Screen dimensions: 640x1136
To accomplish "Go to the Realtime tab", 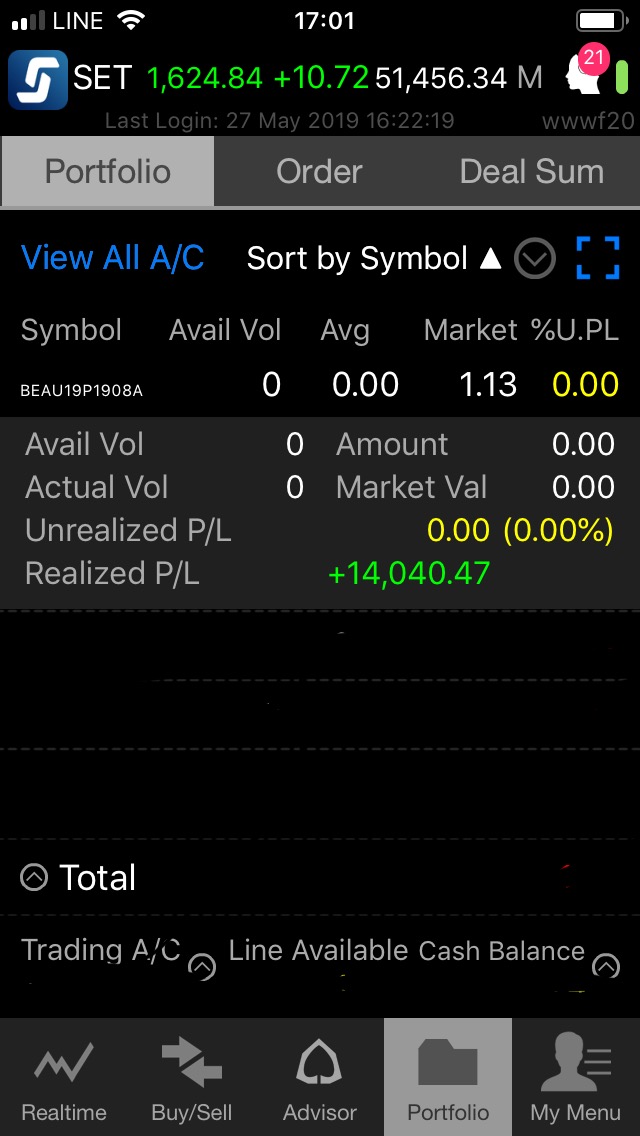I will point(64,1078).
